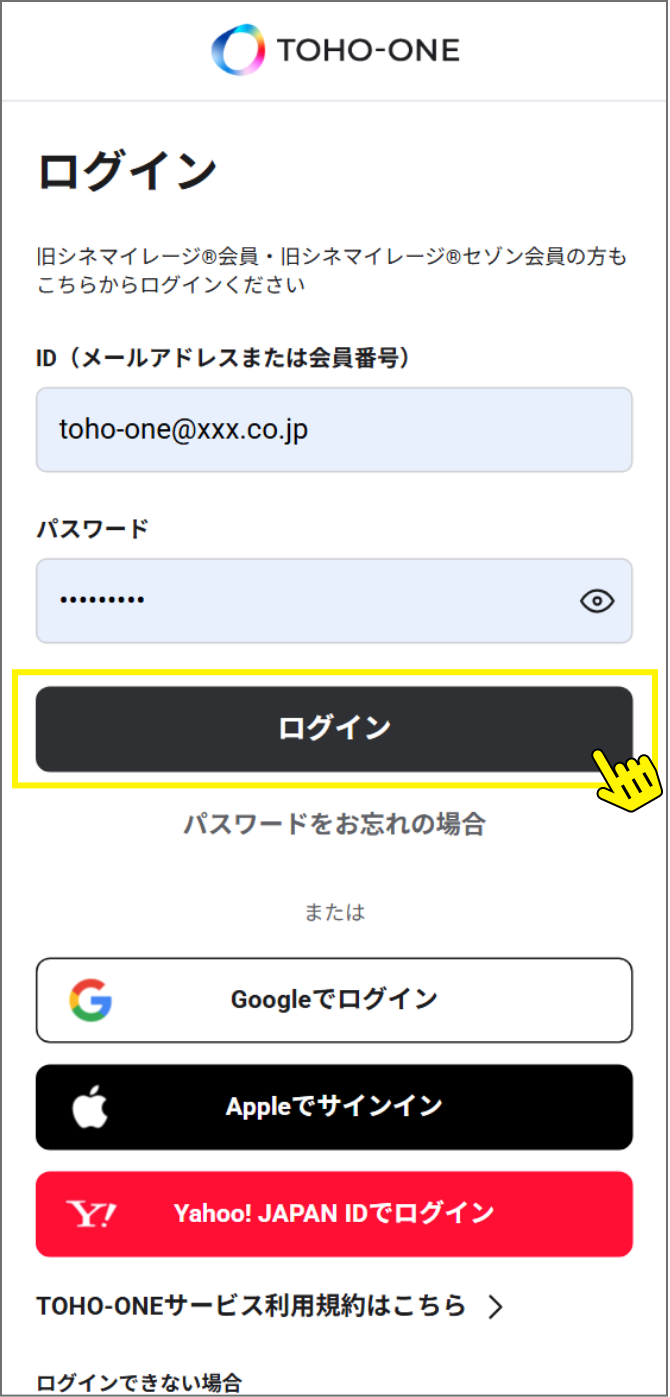Screen dimensions: 670x1397
Task: Log in with Yahoo! JAPAN ID
Action: tap(334, 1214)
